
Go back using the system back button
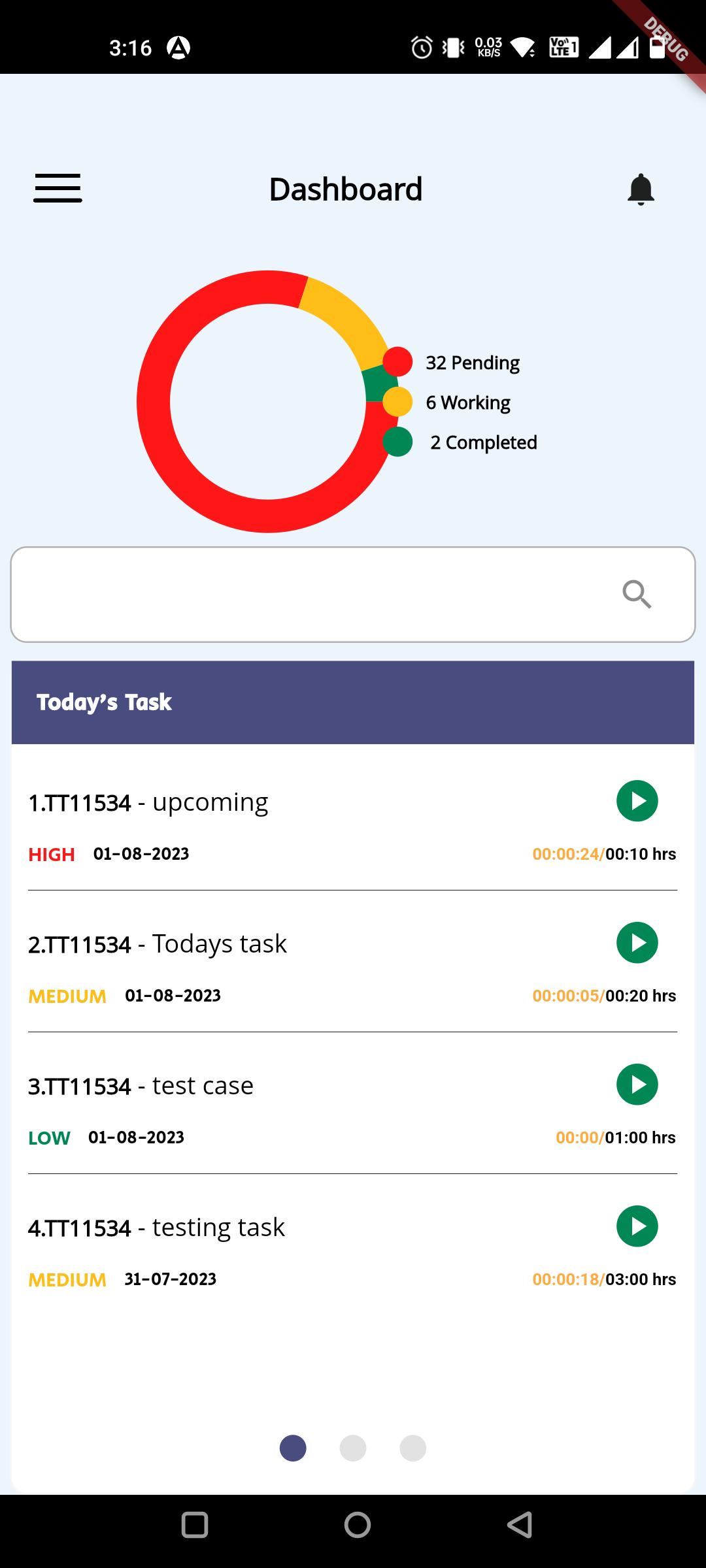520,1526
